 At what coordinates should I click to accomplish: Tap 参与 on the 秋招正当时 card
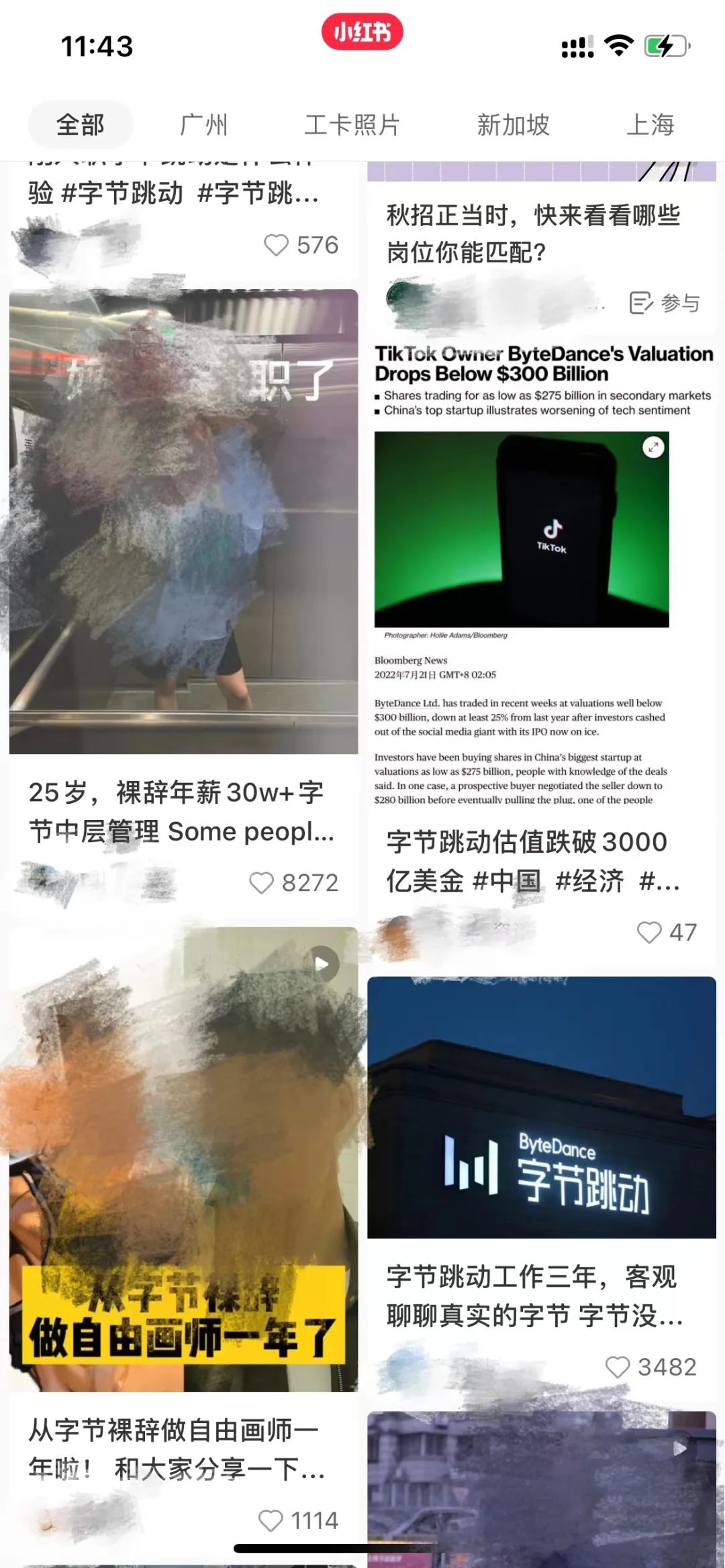click(665, 303)
